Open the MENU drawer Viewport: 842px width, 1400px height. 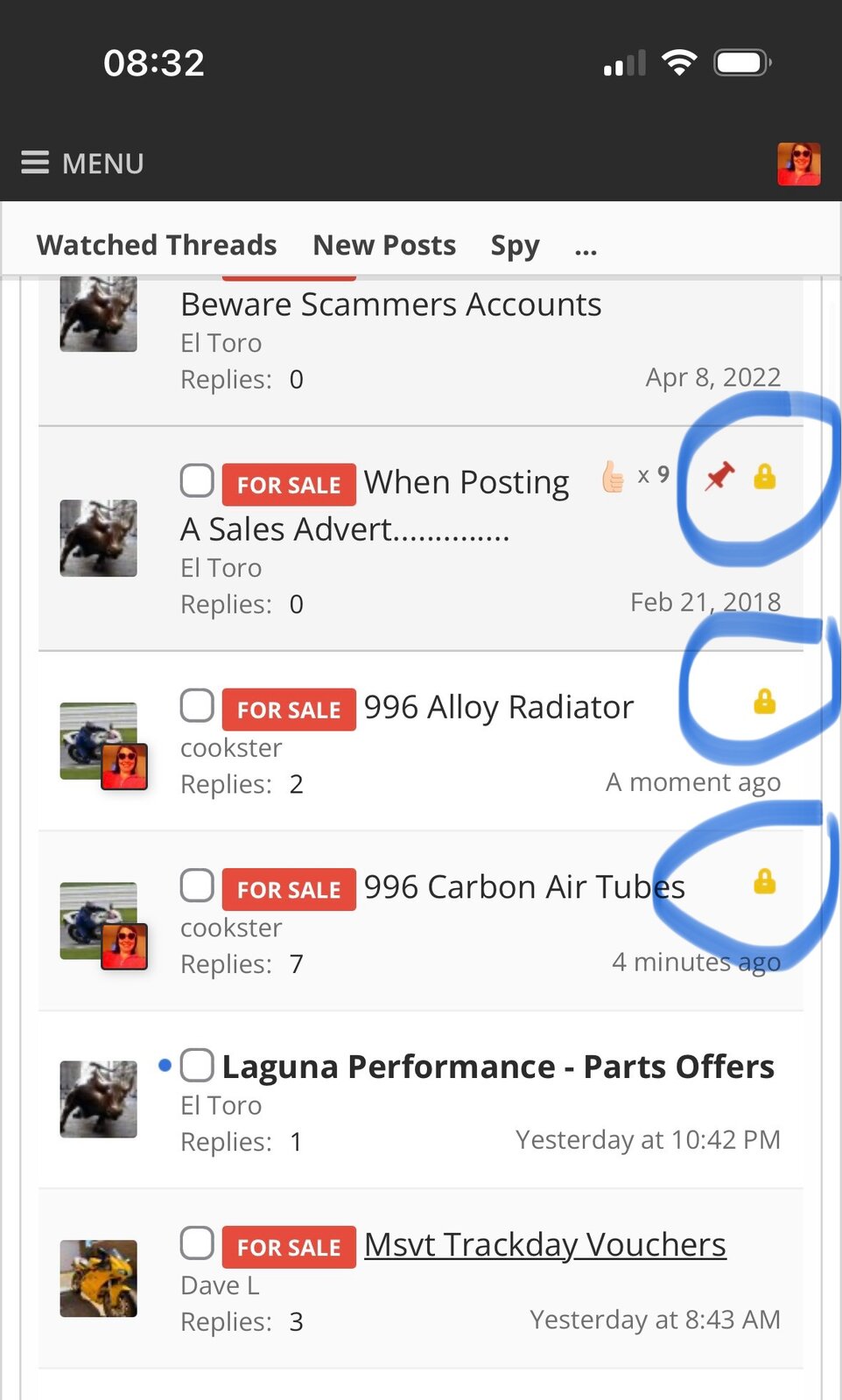pyautogui.click(x=82, y=164)
